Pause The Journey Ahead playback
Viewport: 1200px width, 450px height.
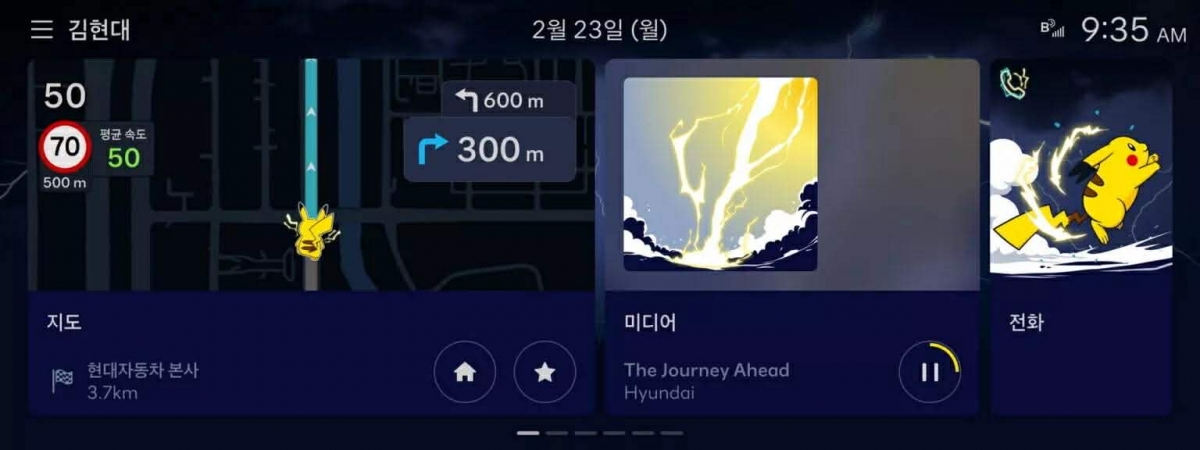tap(929, 372)
